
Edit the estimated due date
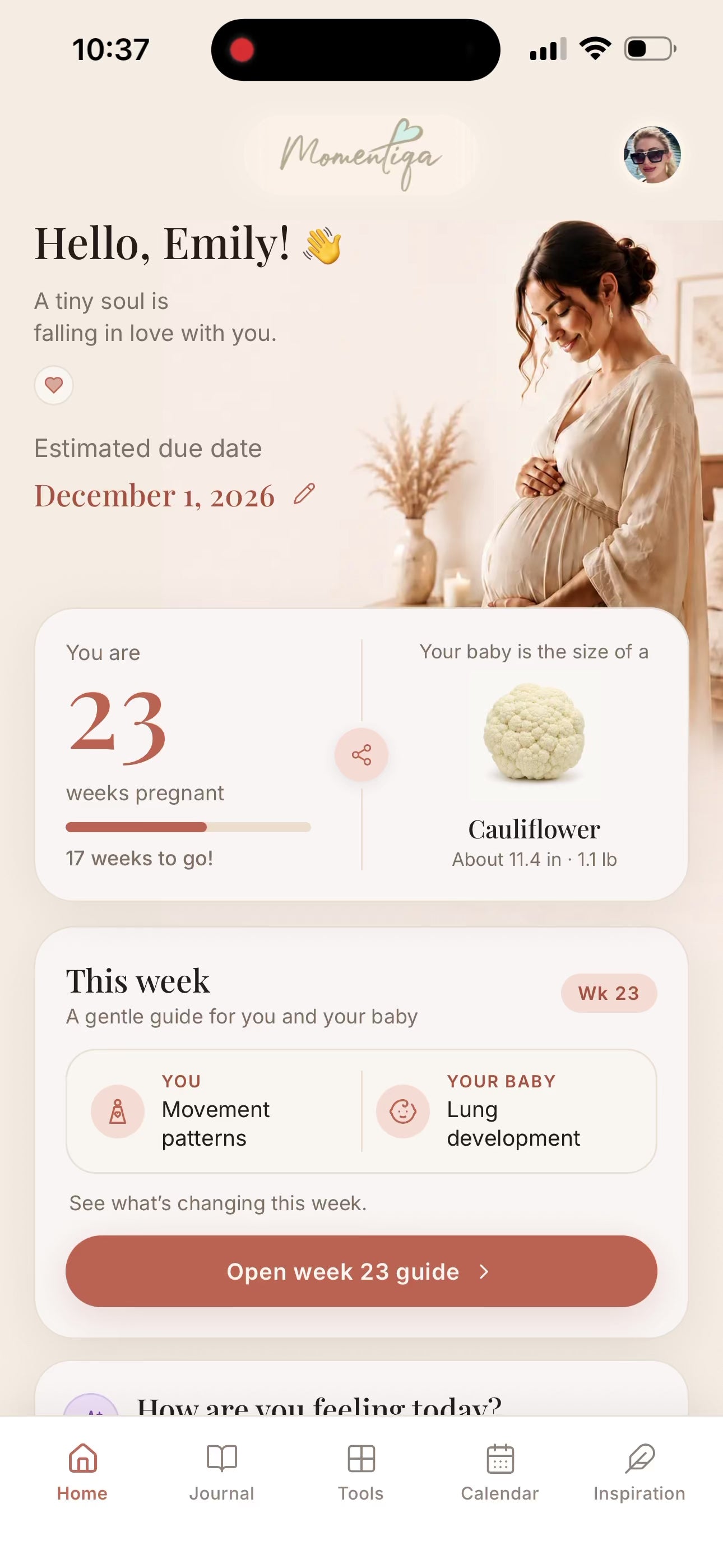[x=304, y=494]
